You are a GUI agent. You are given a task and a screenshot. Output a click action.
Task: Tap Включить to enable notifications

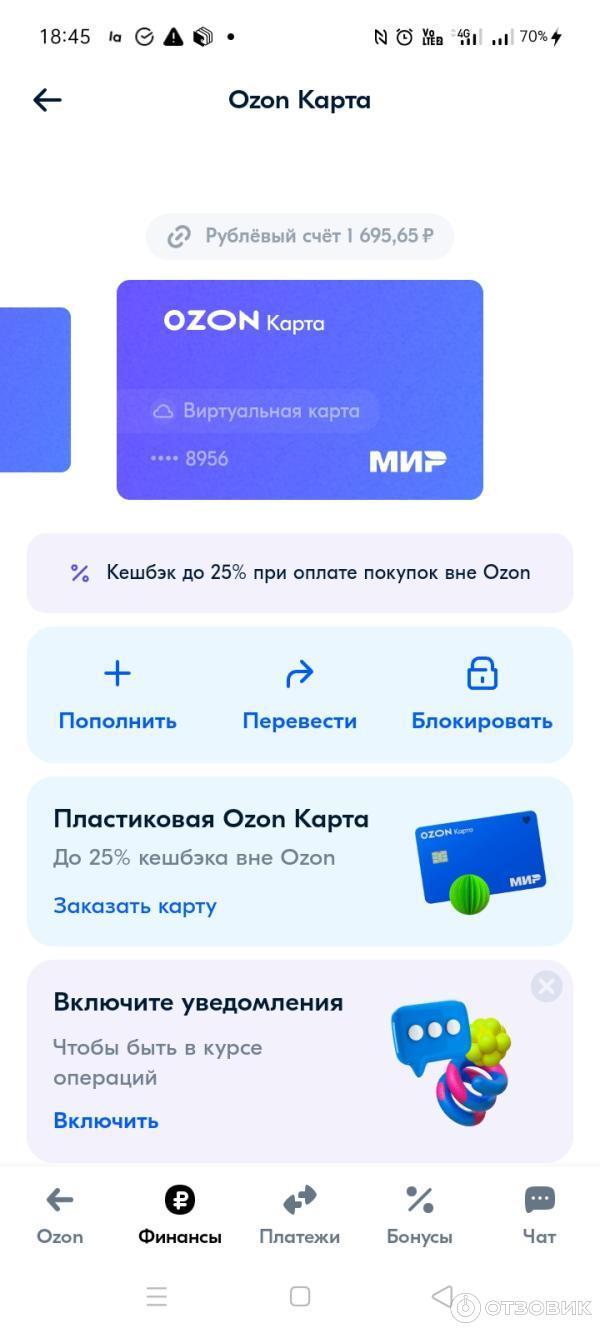point(106,1121)
